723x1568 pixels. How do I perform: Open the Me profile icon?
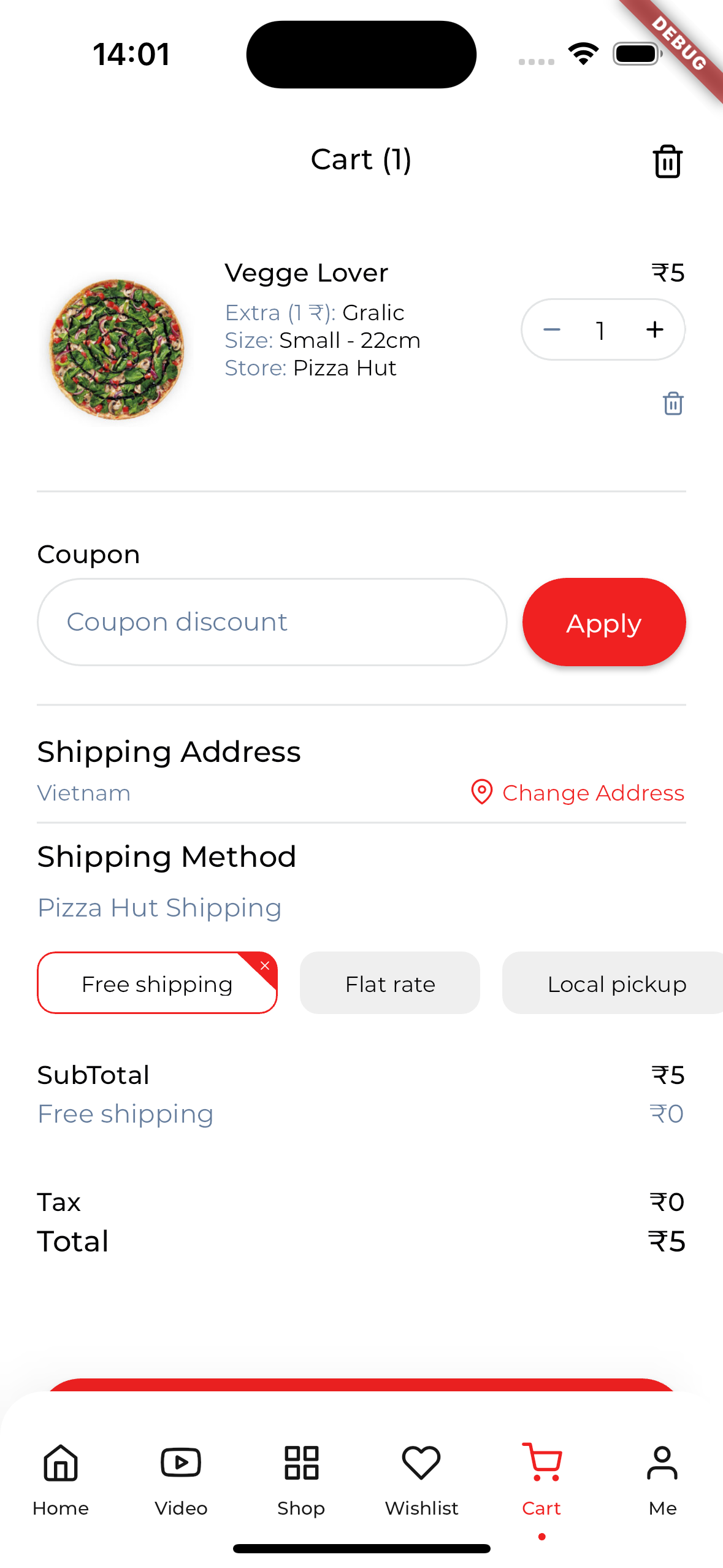(662, 1462)
